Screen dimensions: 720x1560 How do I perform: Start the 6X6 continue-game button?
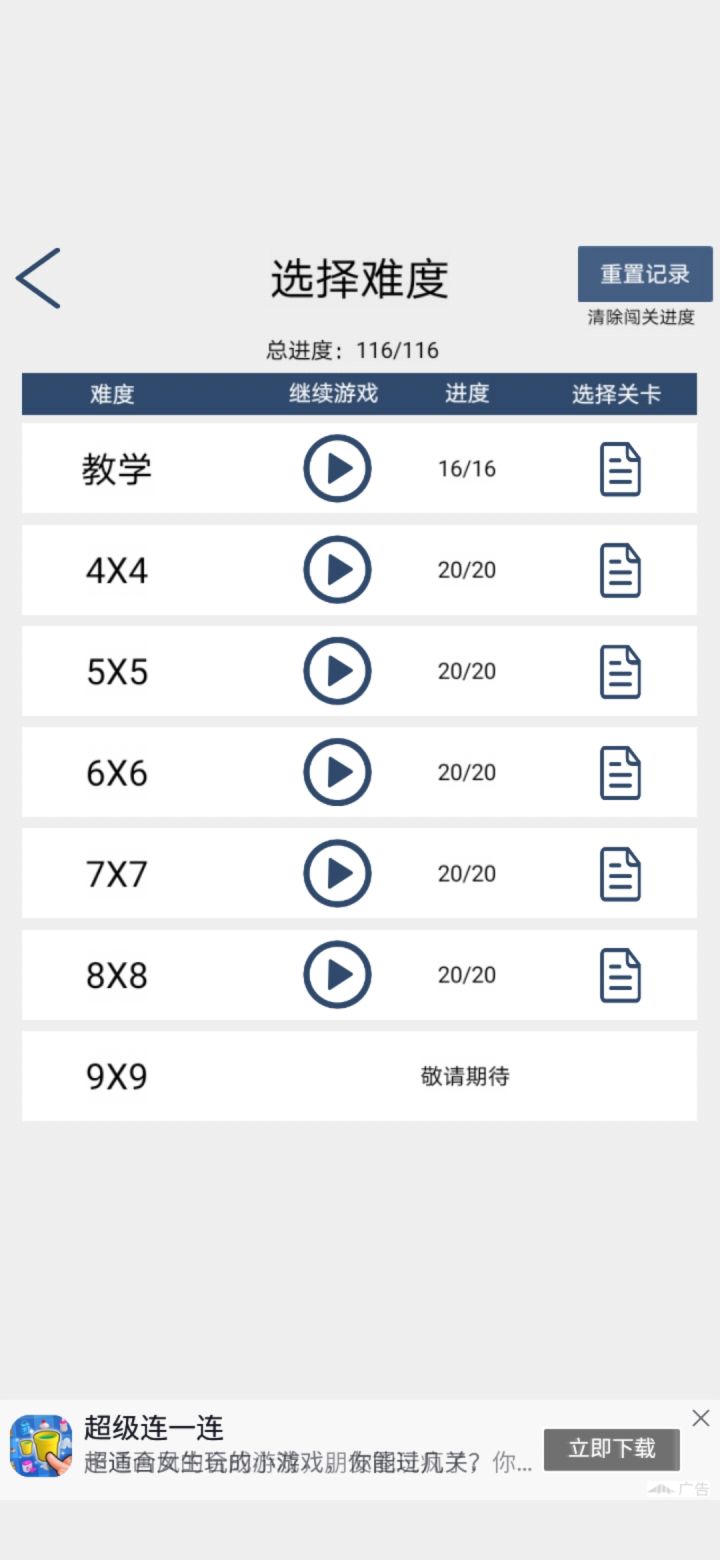(337, 772)
